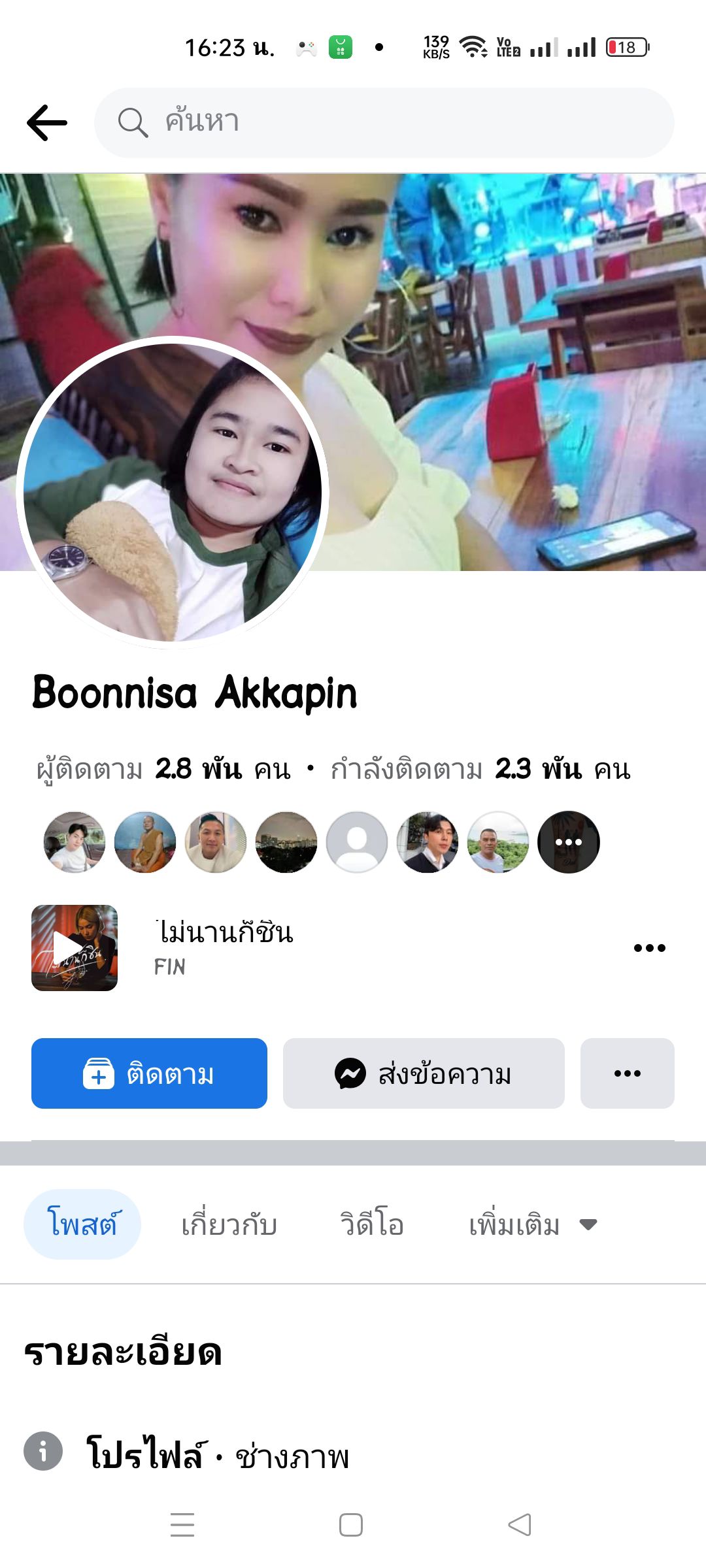This screenshot has height=1568, width=706.
Task: Tap the system home button
Action: [351, 1524]
